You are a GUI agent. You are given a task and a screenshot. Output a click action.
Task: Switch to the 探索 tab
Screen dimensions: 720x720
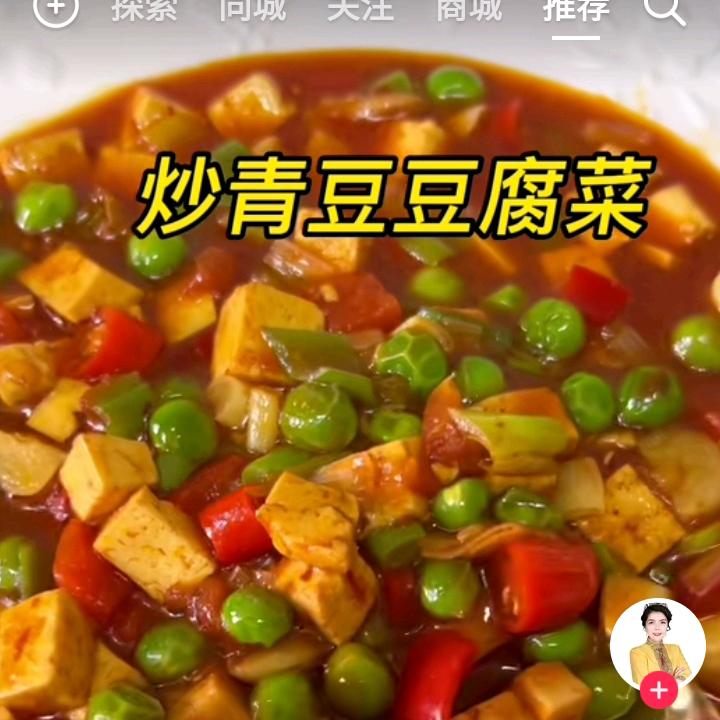(144, 10)
